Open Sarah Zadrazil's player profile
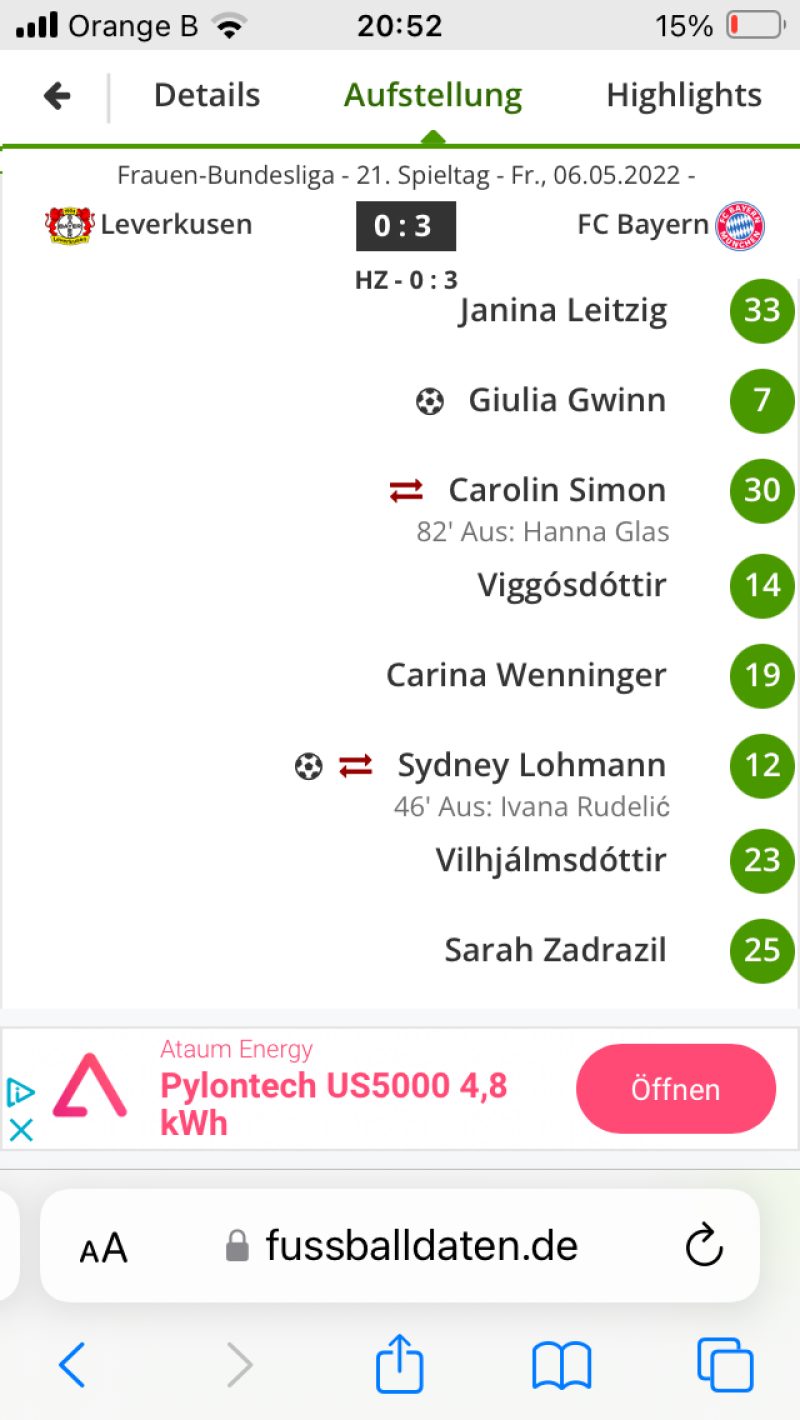 [x=555, y=950]
